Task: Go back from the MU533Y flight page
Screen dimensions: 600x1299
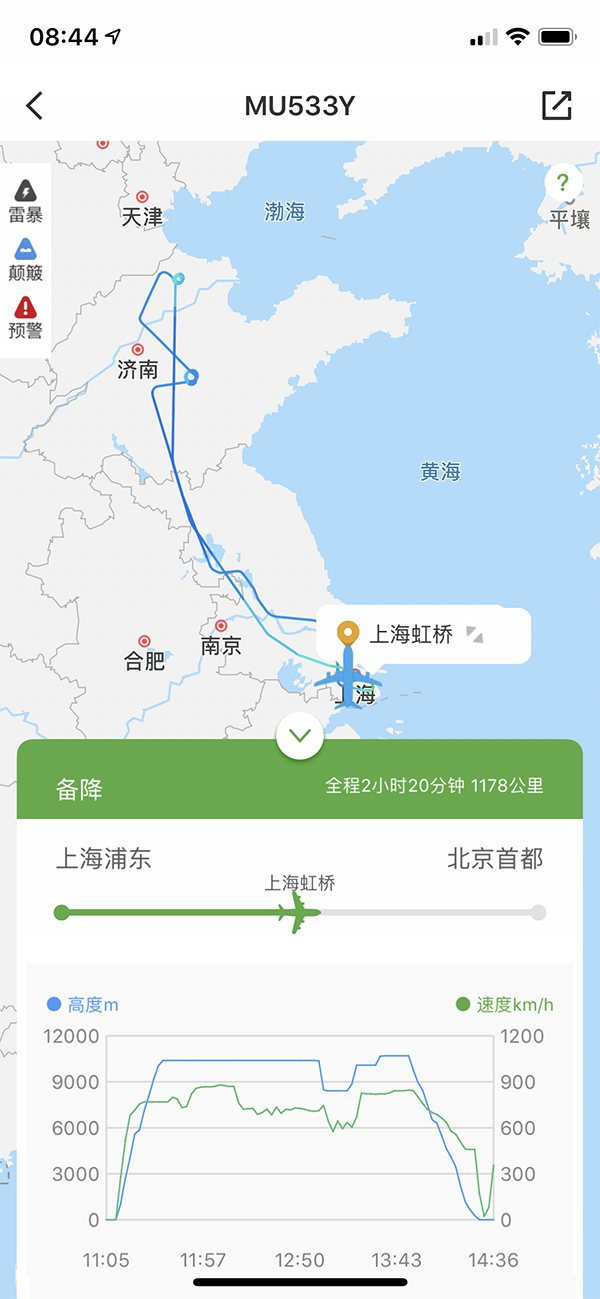Action: [35, 106]
